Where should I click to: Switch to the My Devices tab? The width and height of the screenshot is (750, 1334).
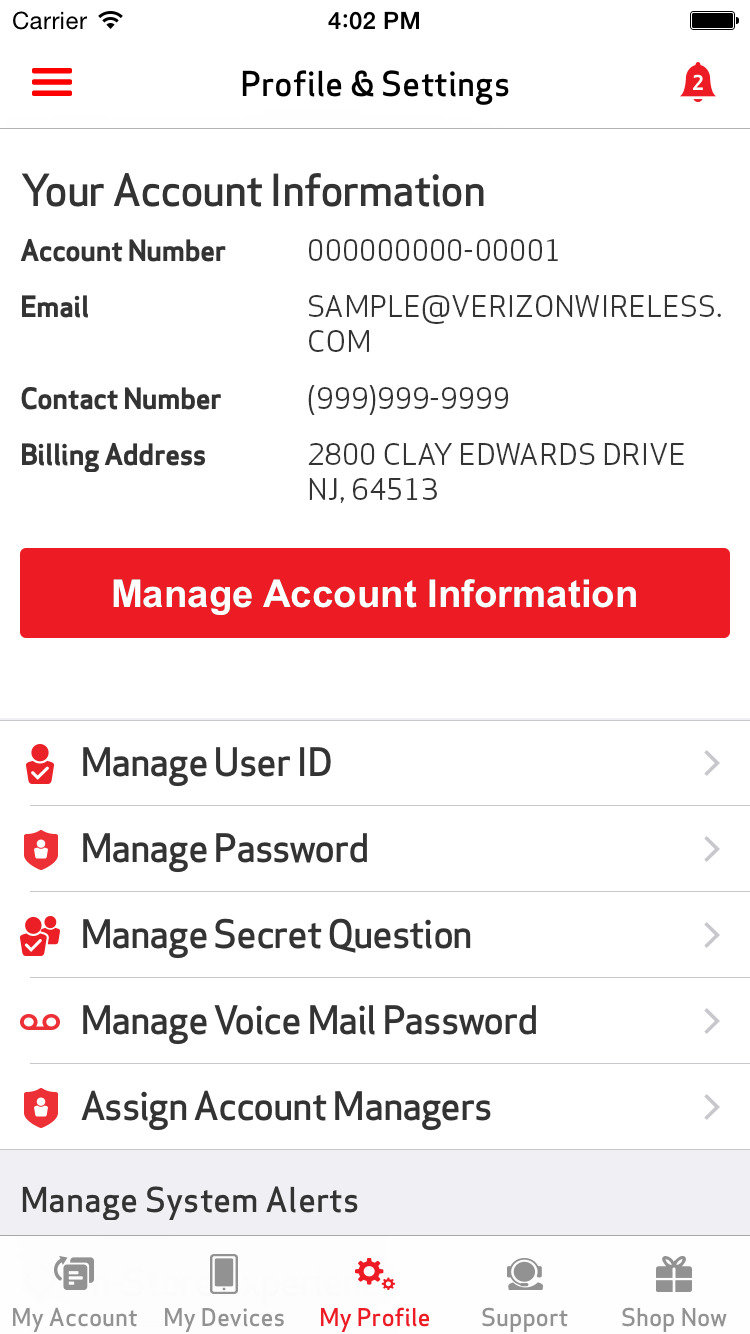(224, 1292)
